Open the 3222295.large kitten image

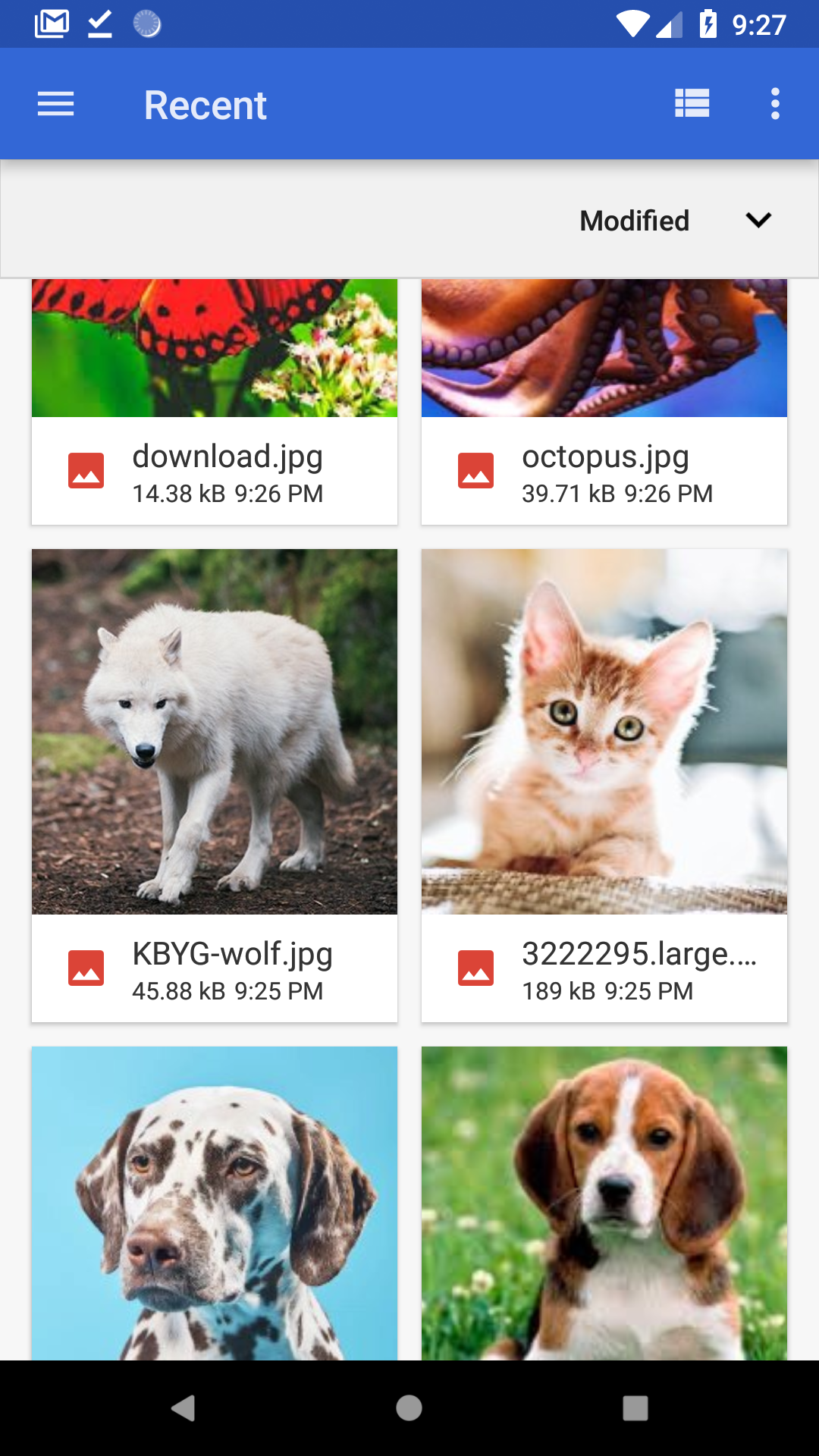tap(604, 785)
